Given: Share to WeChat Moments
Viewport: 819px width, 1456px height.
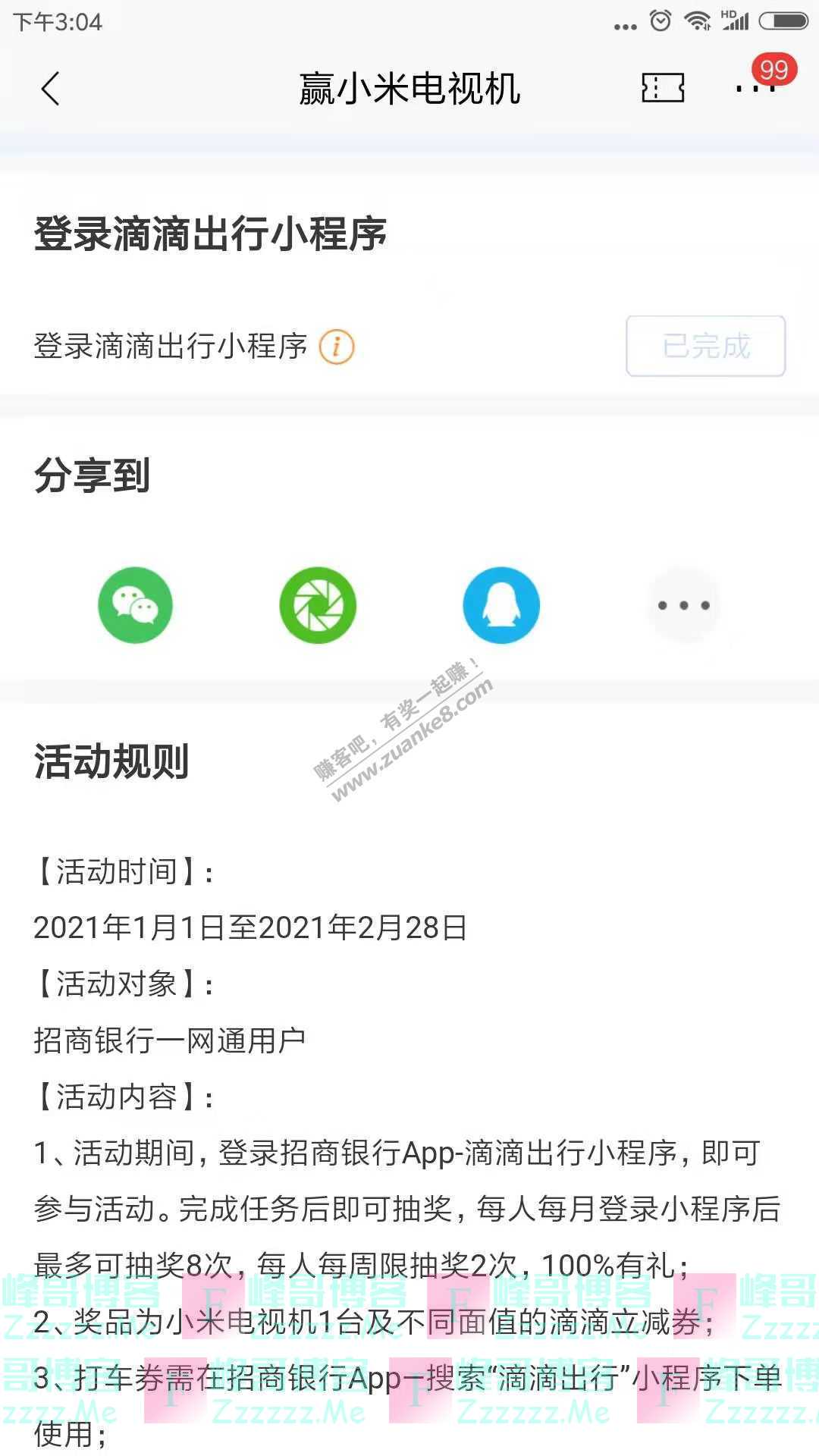Looking at the screenshot, I should [318, 605].
